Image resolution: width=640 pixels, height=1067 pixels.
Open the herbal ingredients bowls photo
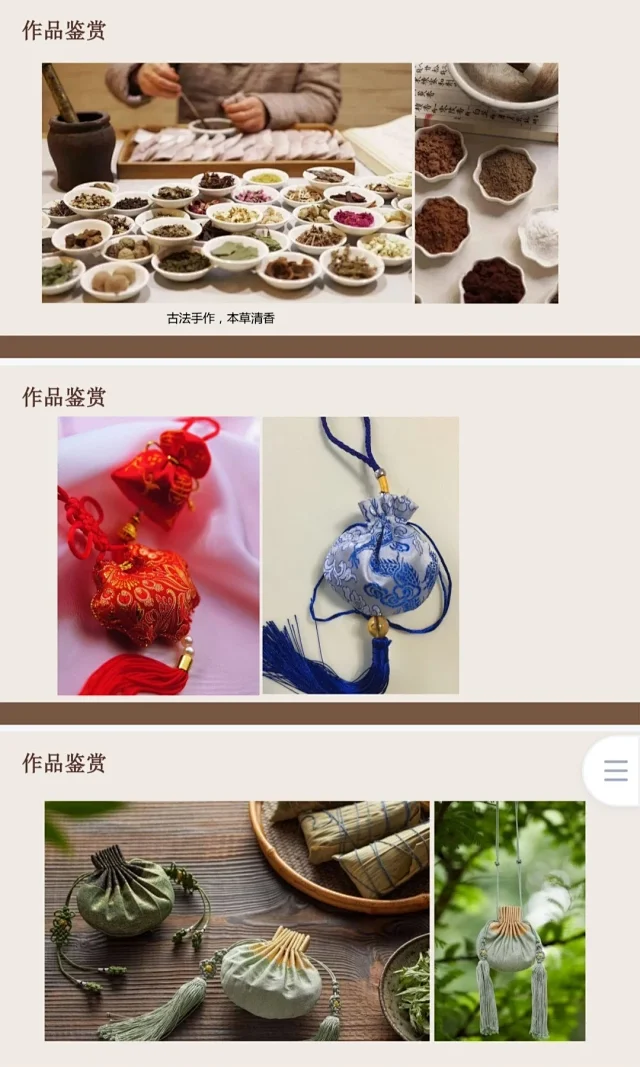pos(227,183)
